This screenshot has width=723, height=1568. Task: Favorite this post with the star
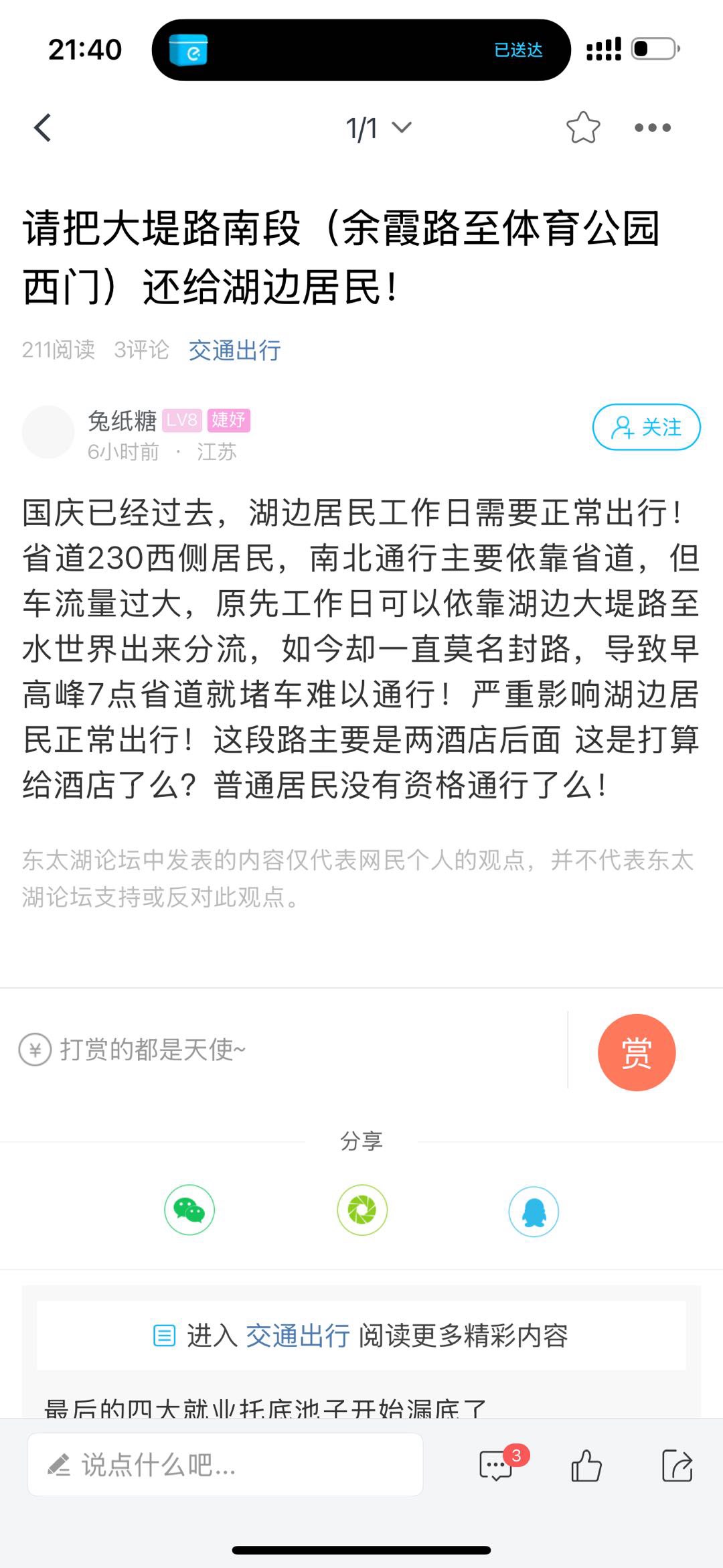click(583, 127)
